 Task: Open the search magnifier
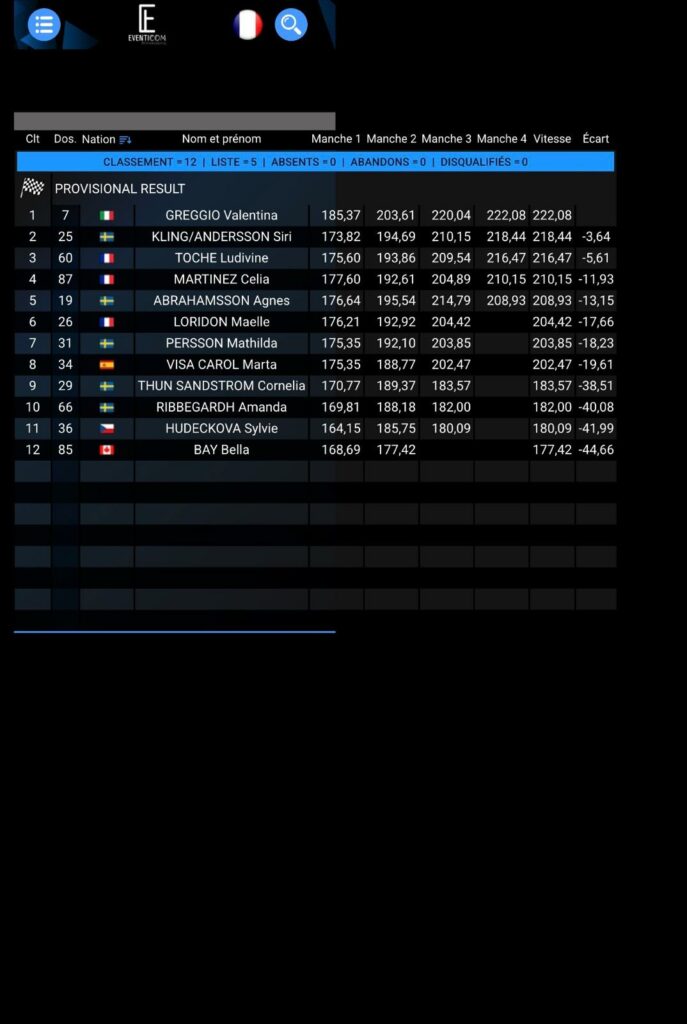tap(291, 25)
